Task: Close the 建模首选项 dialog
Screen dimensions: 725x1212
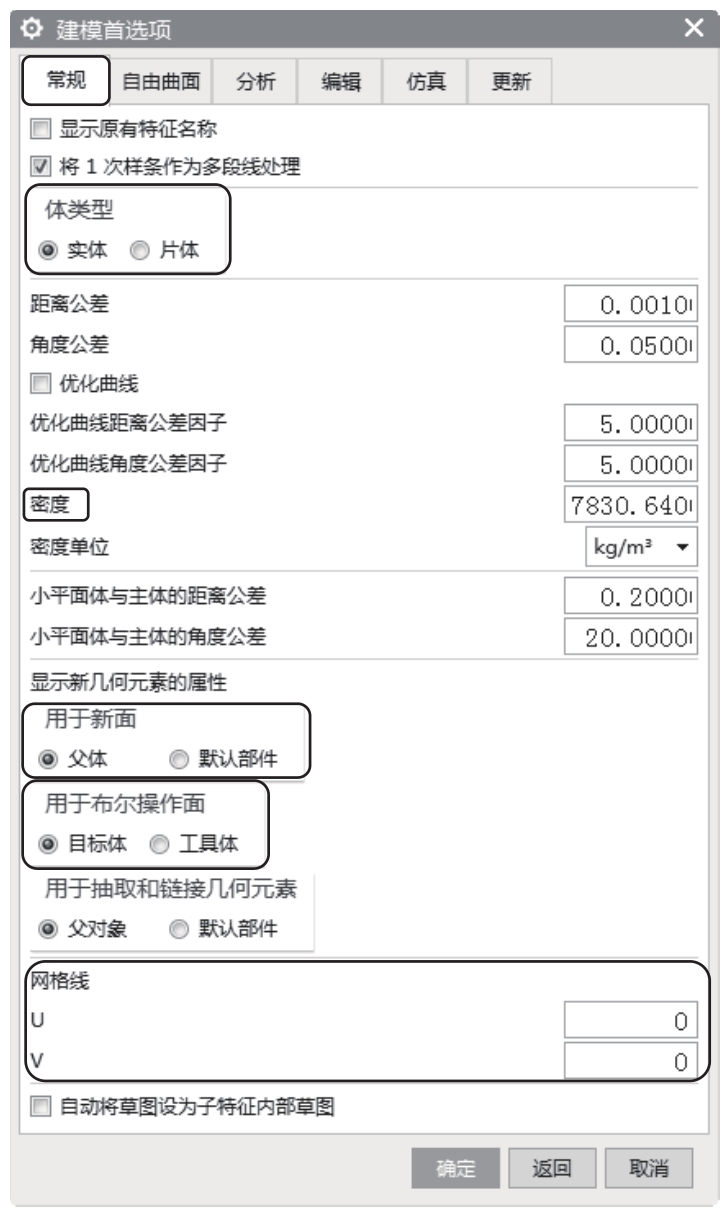Action: point(696,28)
